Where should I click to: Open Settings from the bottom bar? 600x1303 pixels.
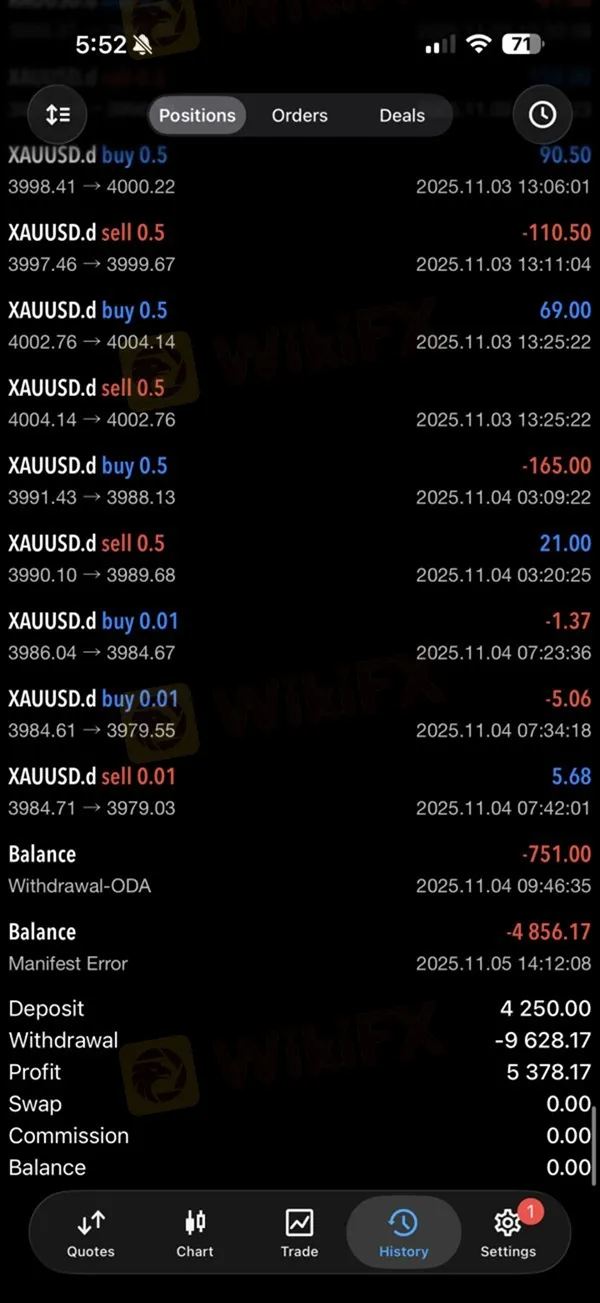click(x=508, y=1232)
